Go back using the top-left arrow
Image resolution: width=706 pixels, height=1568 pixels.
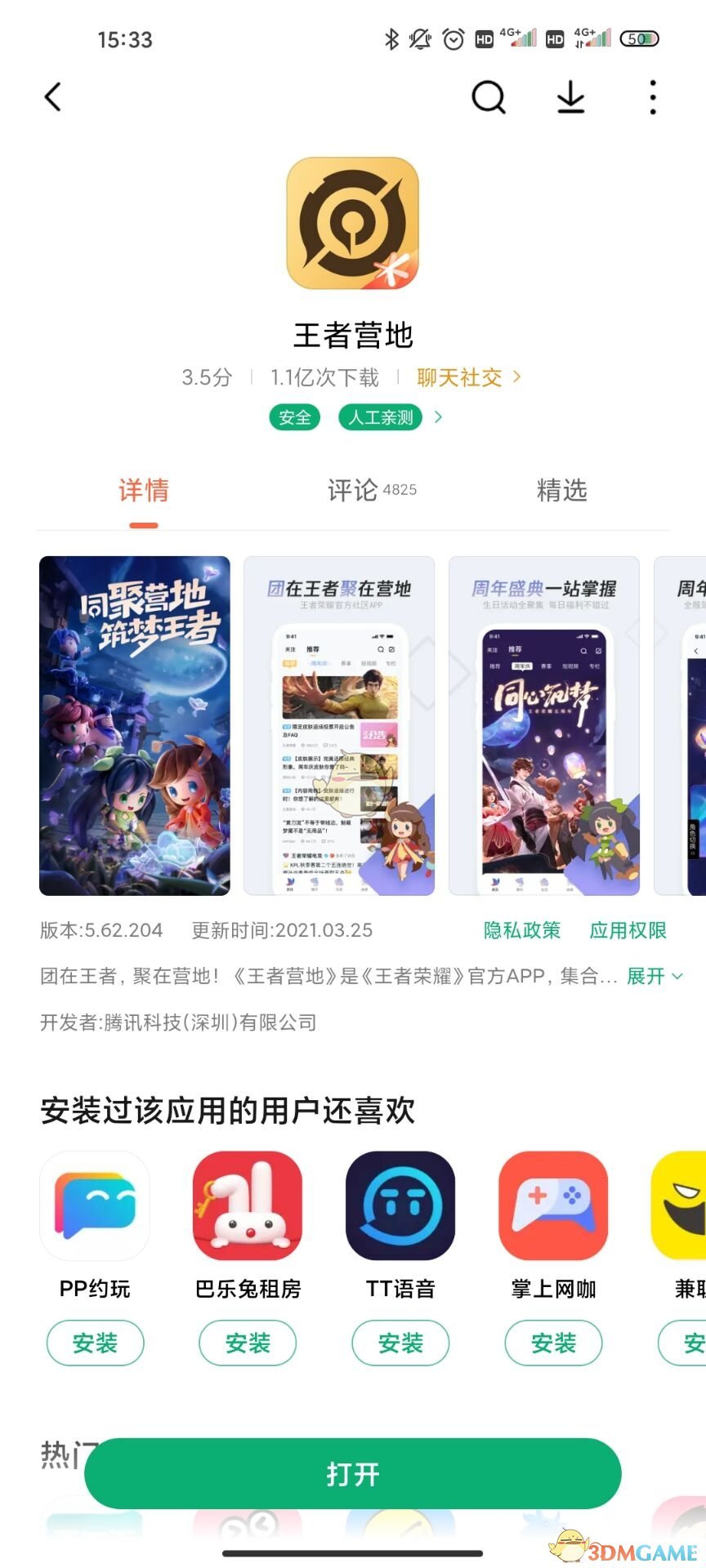click(x=53, y=97)
